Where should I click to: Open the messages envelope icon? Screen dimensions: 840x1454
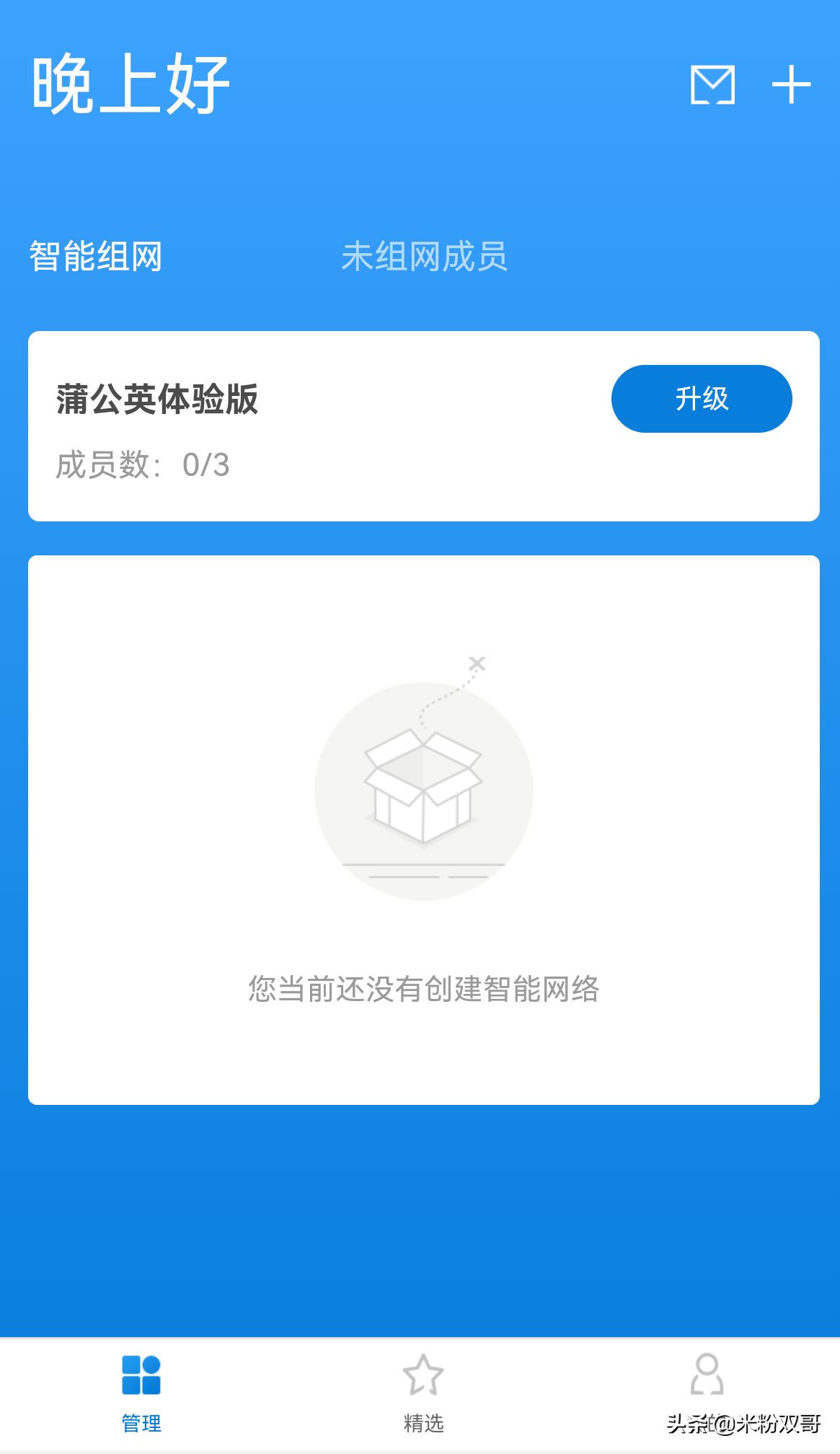pyautogui.click(x=712, y=84)
